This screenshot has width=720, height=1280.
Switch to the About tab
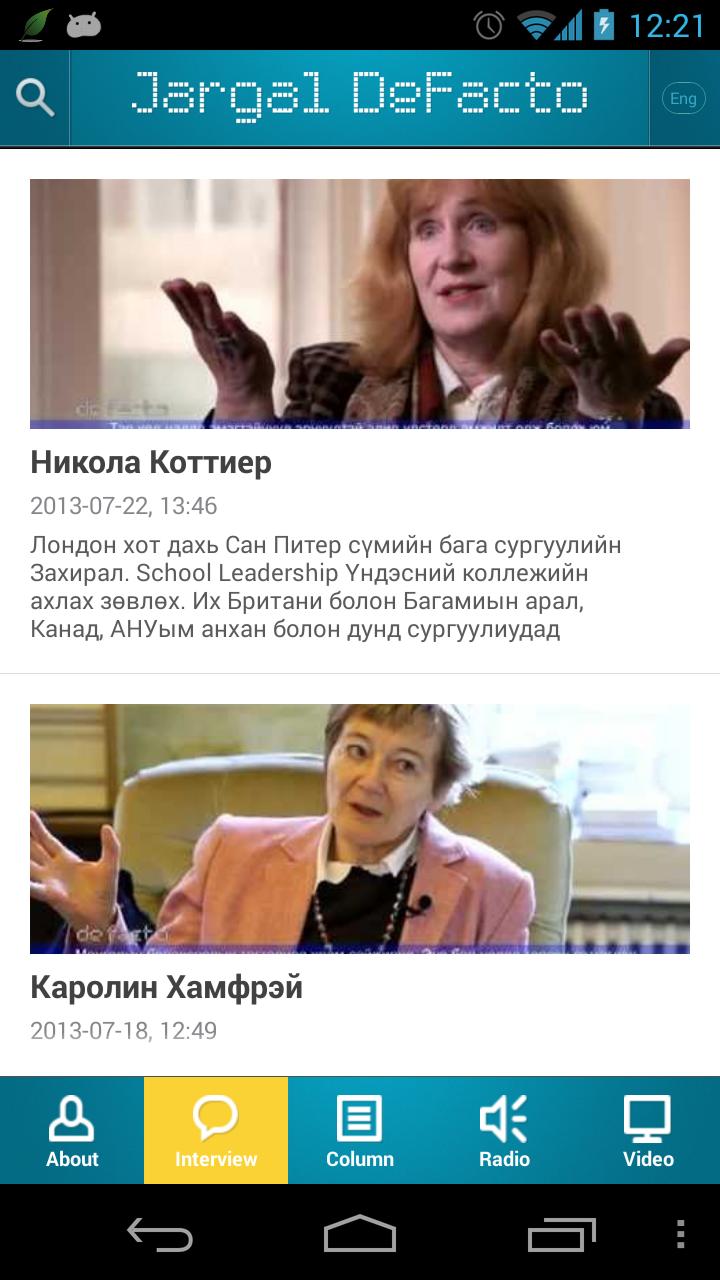tap(72, 1131)
